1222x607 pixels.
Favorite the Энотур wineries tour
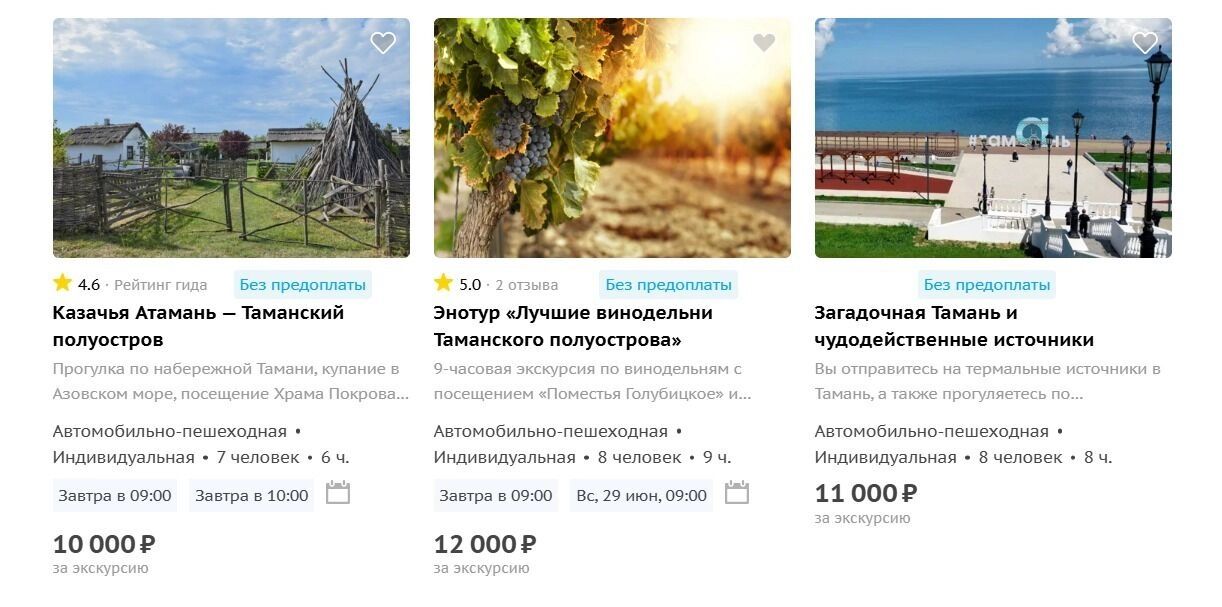[764, 43]
